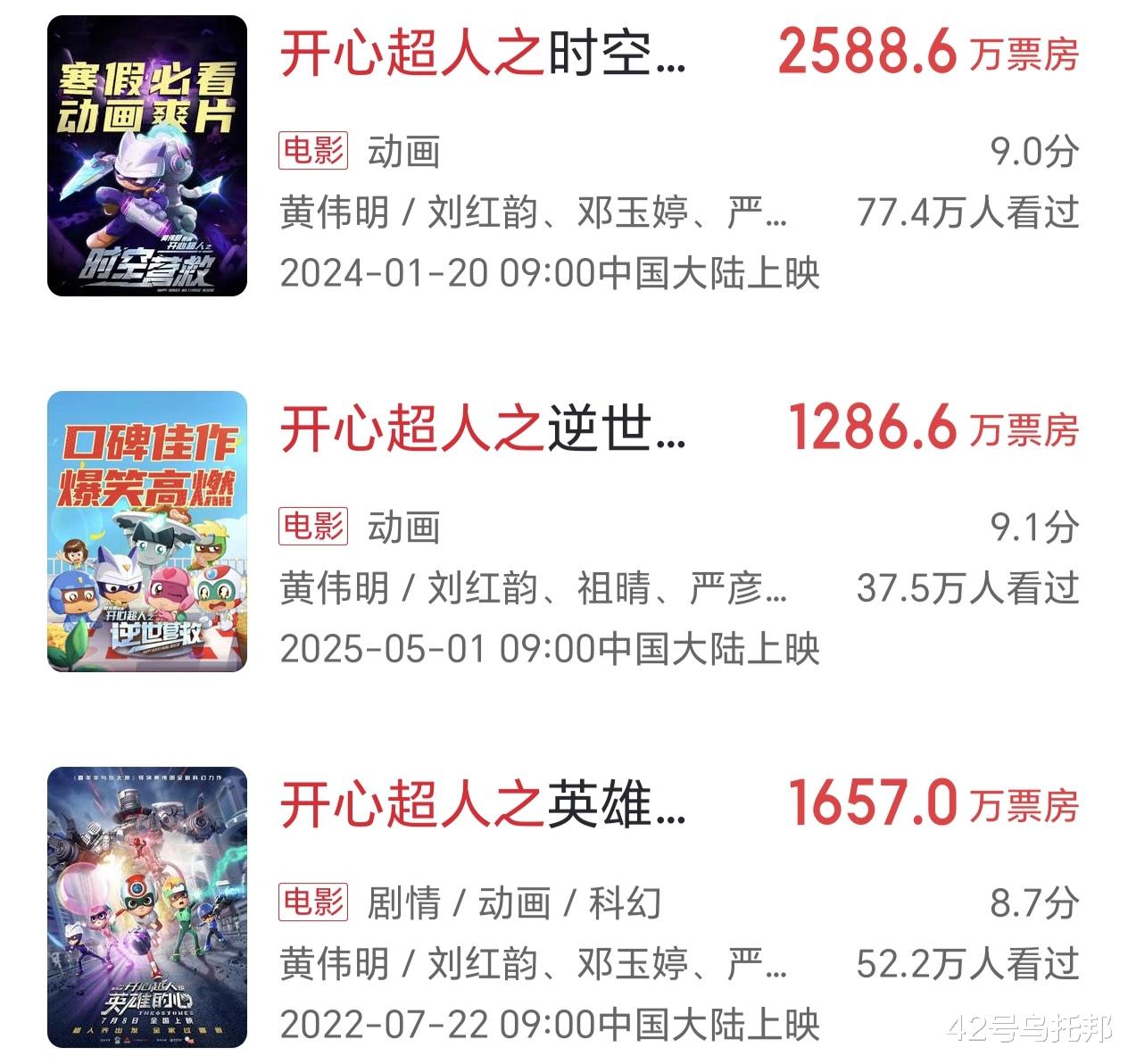The image size is (1128, 1064).
Task: Open the 开心超人之时空… movie from 2024-01-20
Action: (483, 54)
